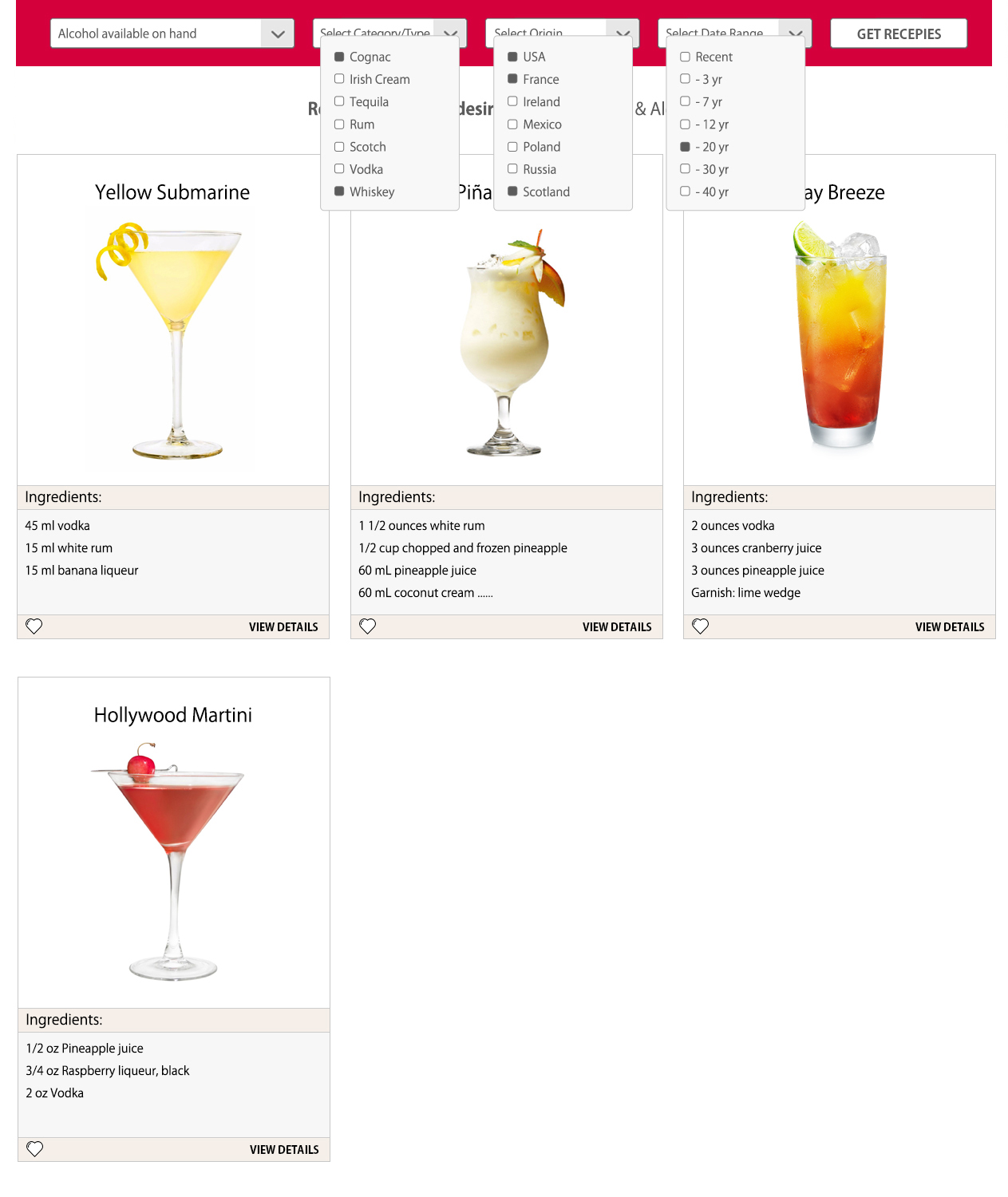
Task: Collapse the Select Origin dropdown
Action: point(623,32)
